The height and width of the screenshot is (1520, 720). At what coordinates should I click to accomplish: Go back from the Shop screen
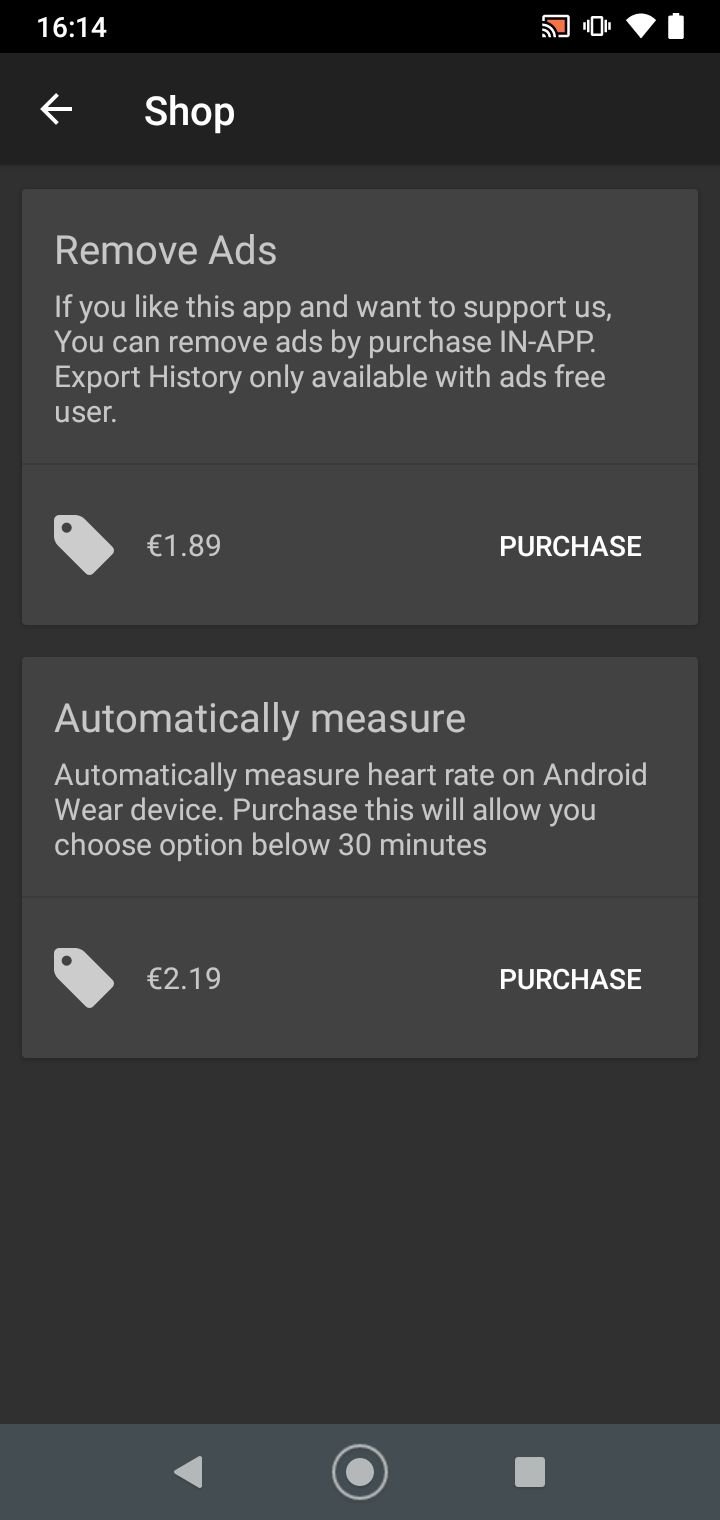(x=56, y=110)
